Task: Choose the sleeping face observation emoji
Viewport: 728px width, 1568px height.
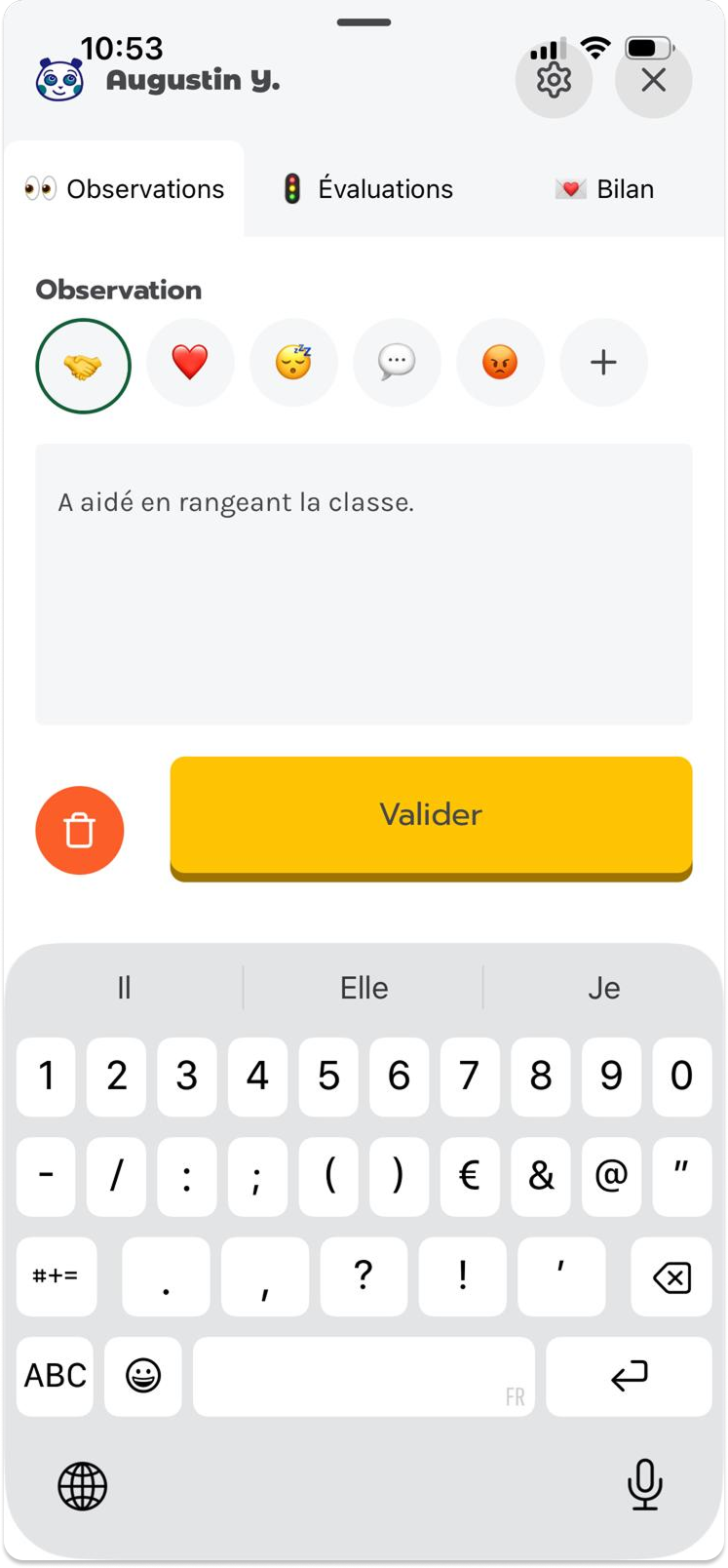Action: click(293, 363)
